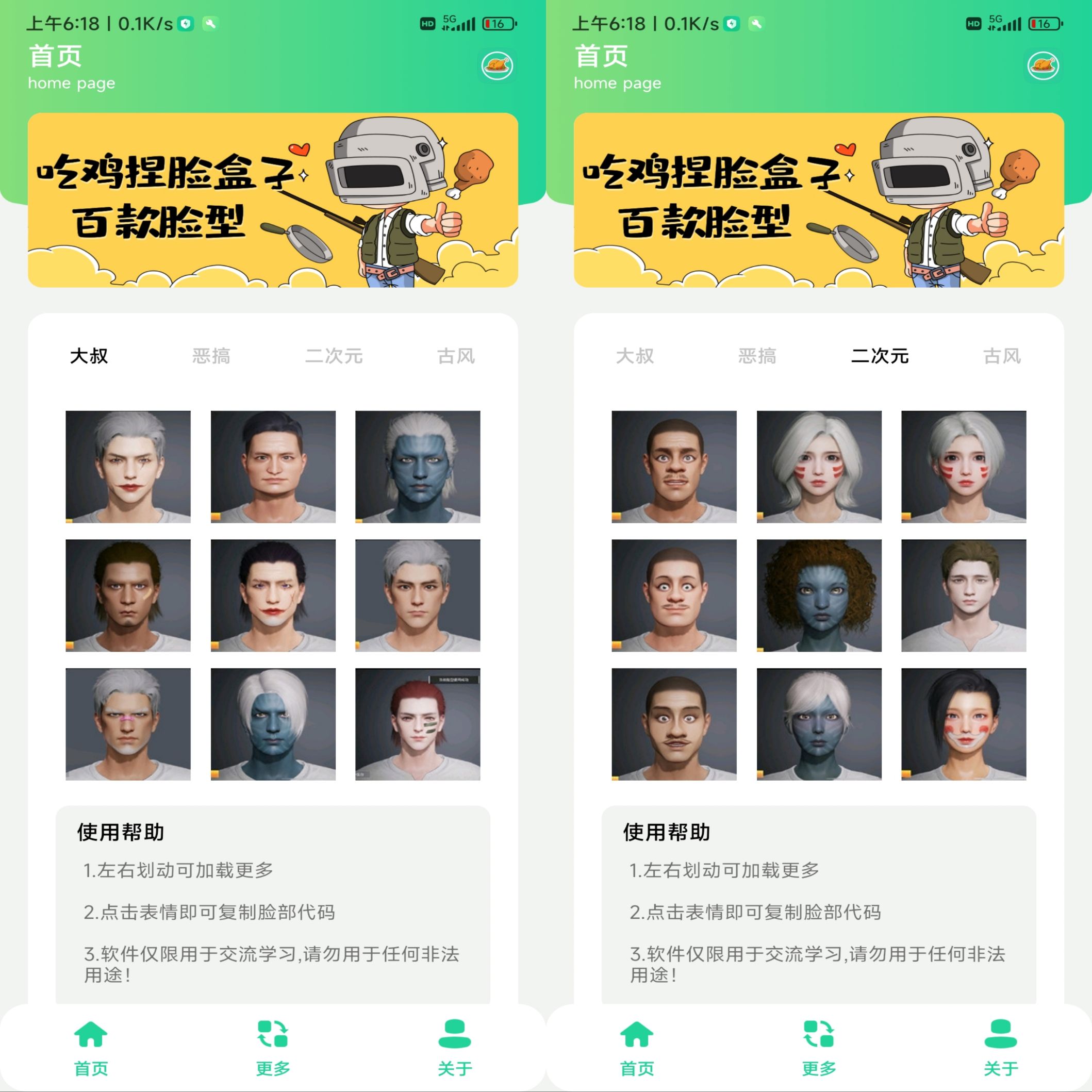Switch to 古风 tab on the 二次元 screen
The width and height of the screenshot is (1092, 1092).
[x=1002, y=356]
